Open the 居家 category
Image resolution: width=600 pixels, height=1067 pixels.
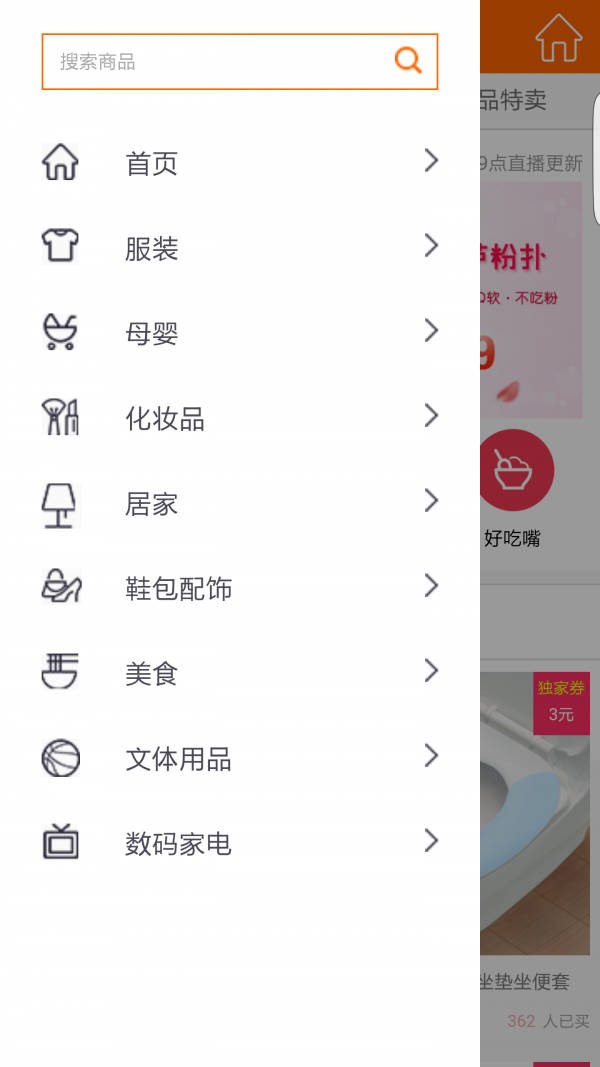pos(240,503)
